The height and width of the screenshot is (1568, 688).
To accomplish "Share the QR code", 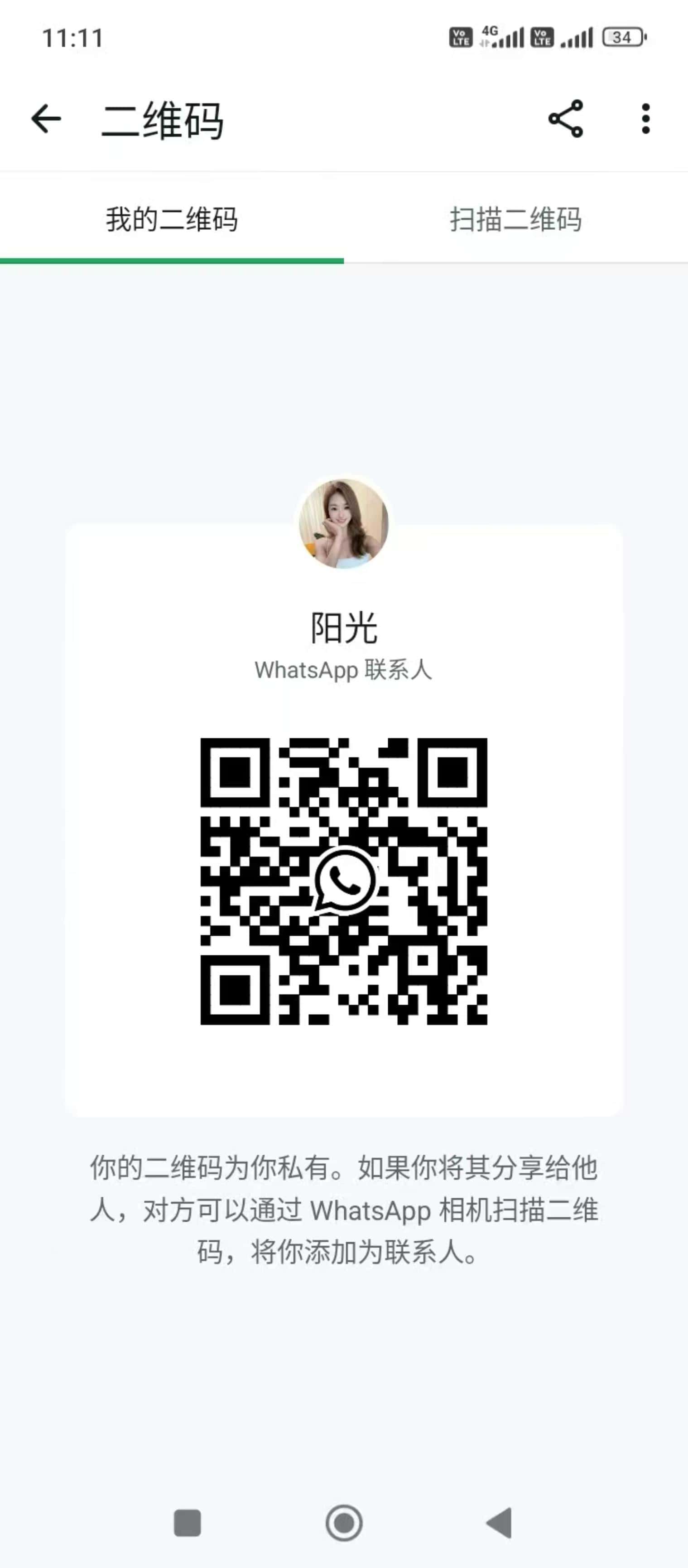I will tap(566, 119).
